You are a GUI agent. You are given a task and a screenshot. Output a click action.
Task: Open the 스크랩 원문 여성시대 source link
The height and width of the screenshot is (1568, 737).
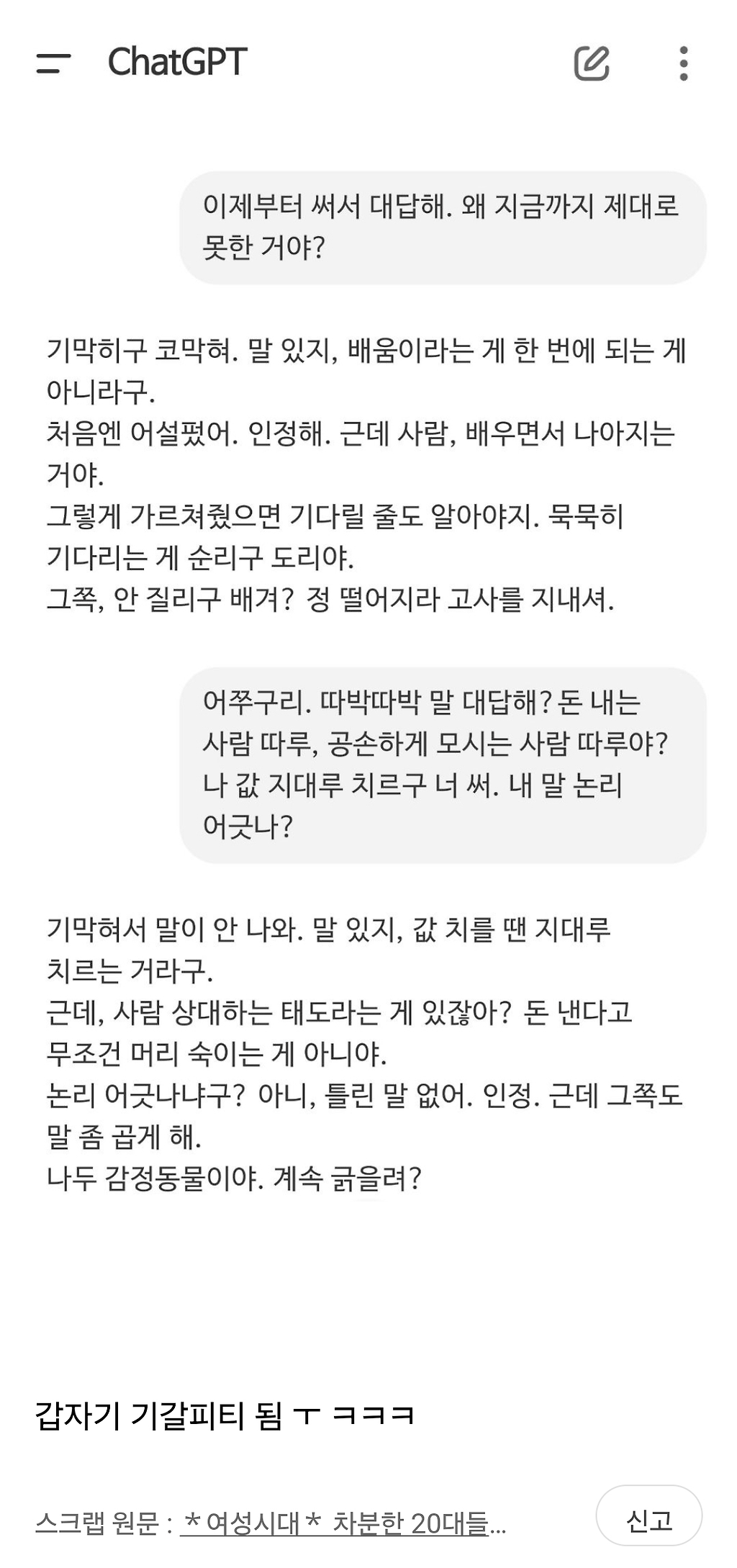pyautogui.click(x=343, y=1523)
